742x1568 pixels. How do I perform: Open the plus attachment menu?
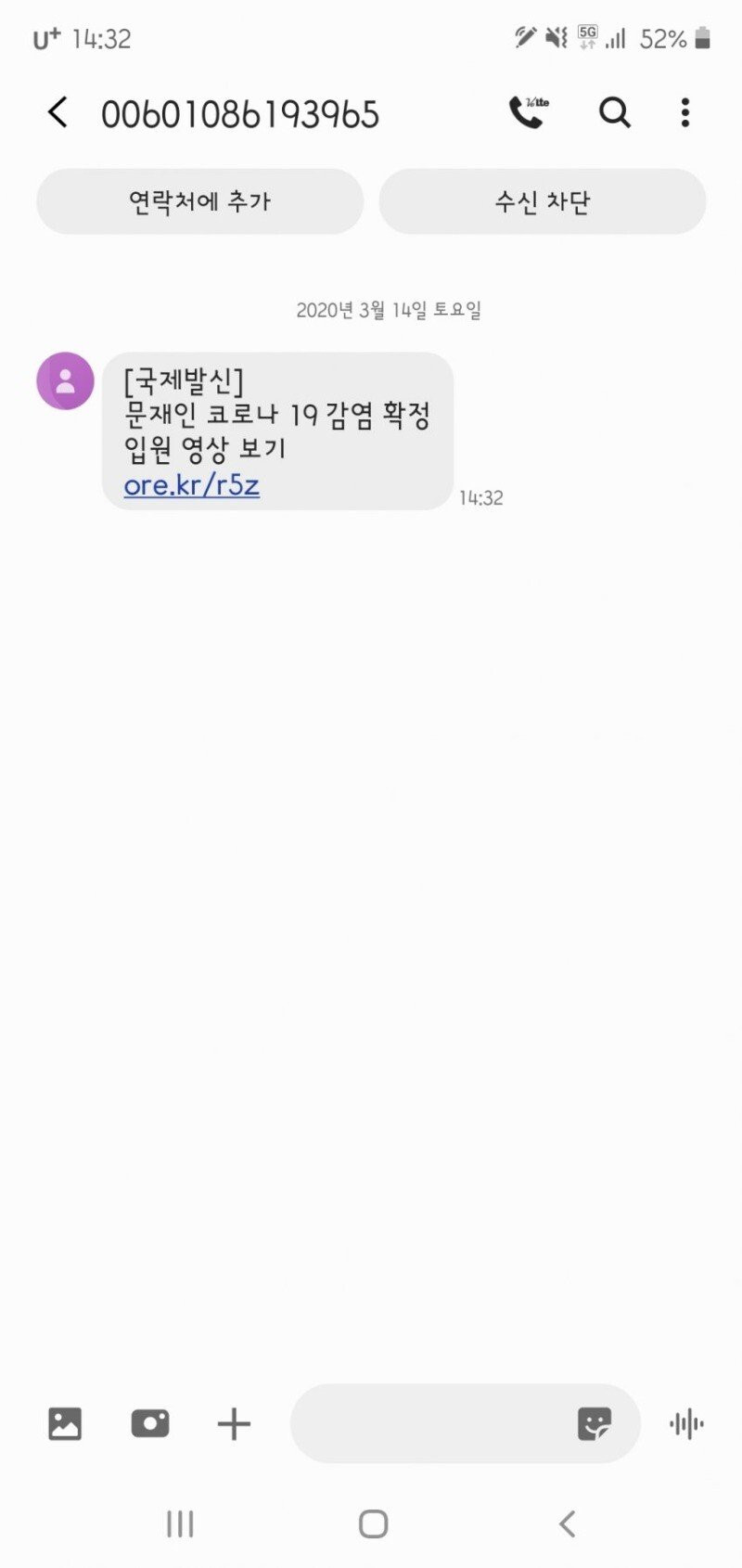point(234,1423)
